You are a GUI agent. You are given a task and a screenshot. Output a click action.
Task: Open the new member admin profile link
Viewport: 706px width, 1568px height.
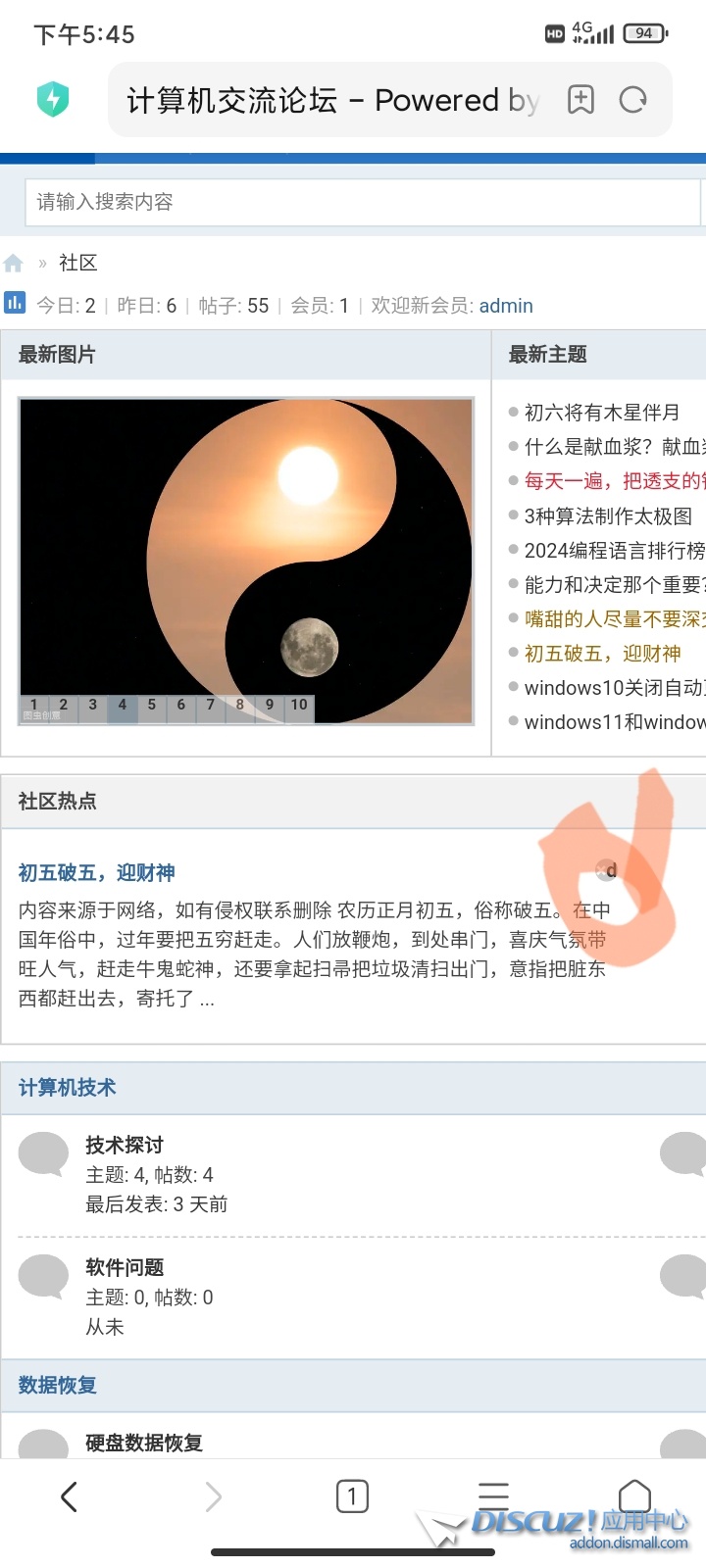[x=506, y=306]
